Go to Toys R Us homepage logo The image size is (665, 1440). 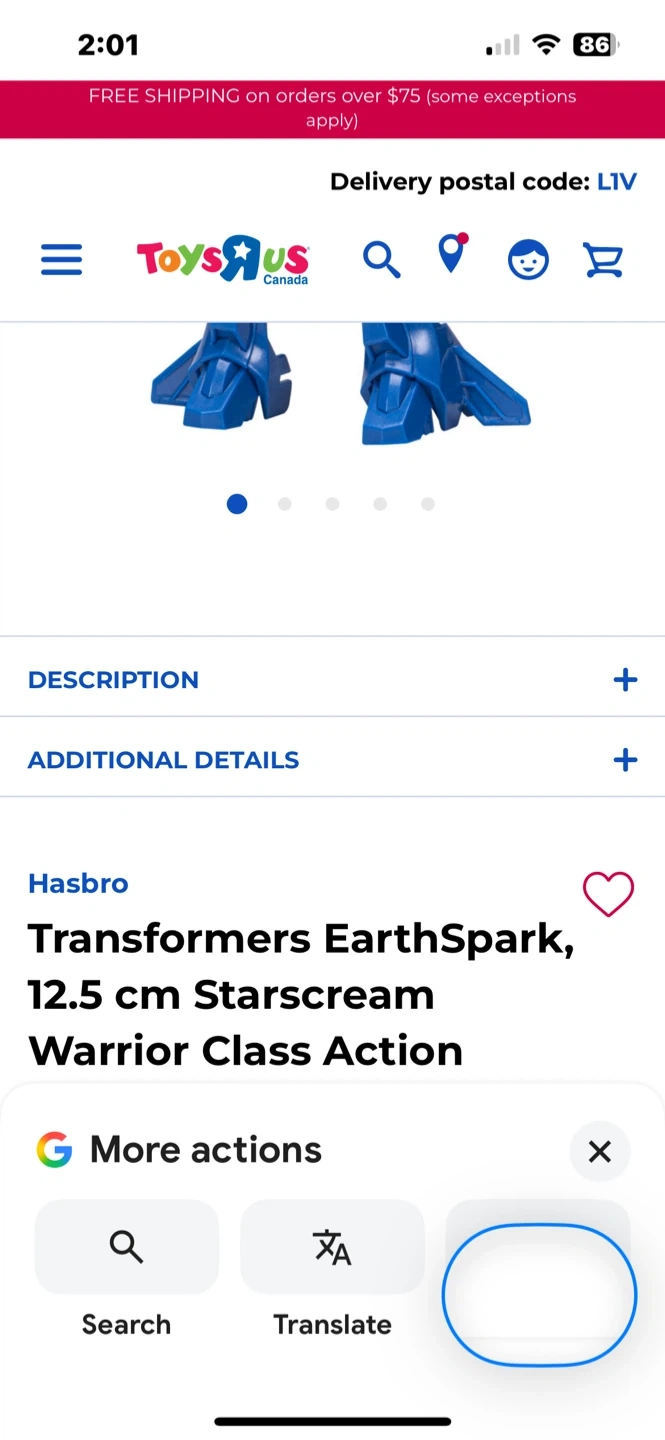(223, 260)
